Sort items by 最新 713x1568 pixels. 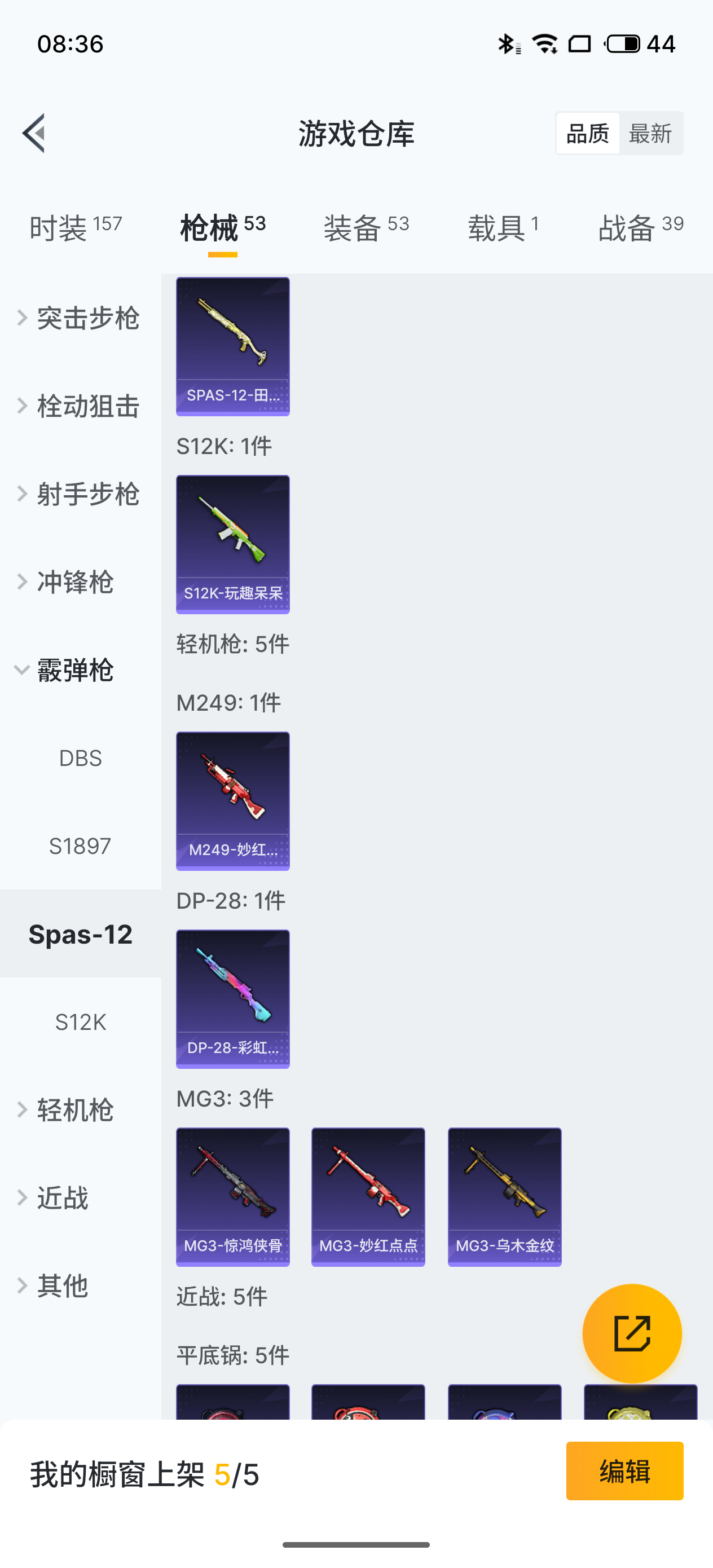pos(650,133)
